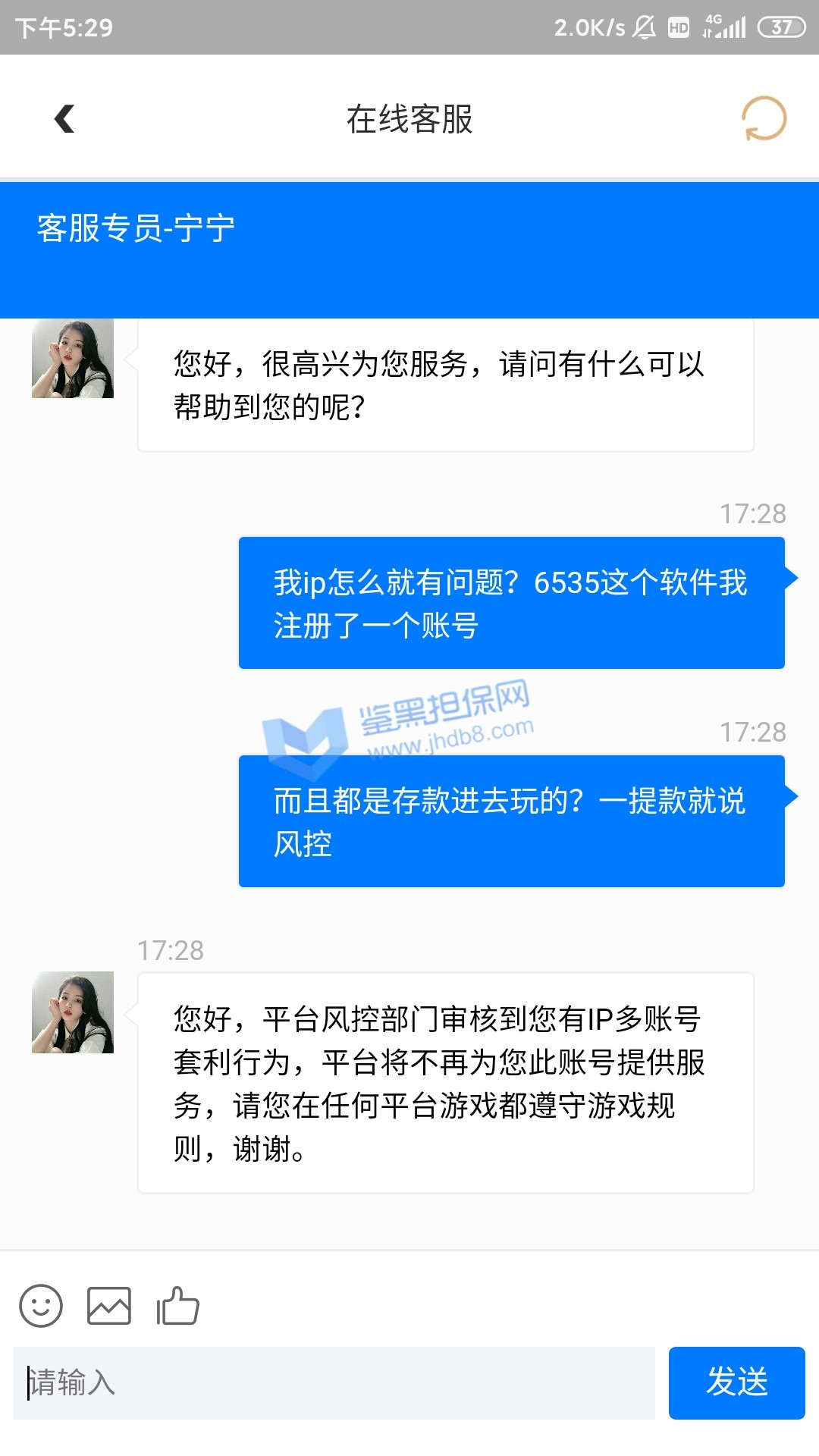
Task: Rate the service with the thumbs-up icon
Action: (x=177, y=1306)
